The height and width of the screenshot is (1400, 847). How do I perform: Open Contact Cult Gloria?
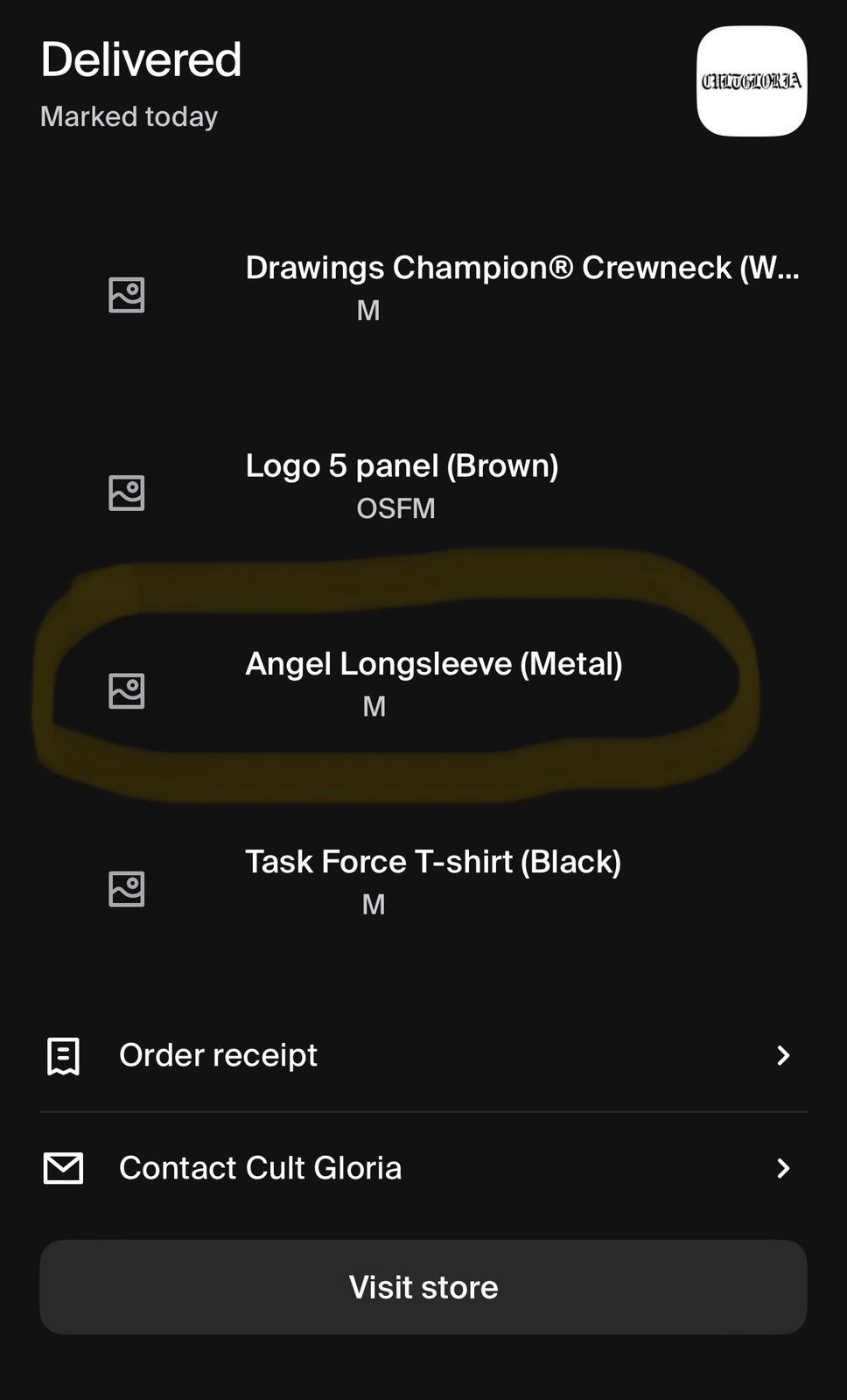click(423, 1169)
